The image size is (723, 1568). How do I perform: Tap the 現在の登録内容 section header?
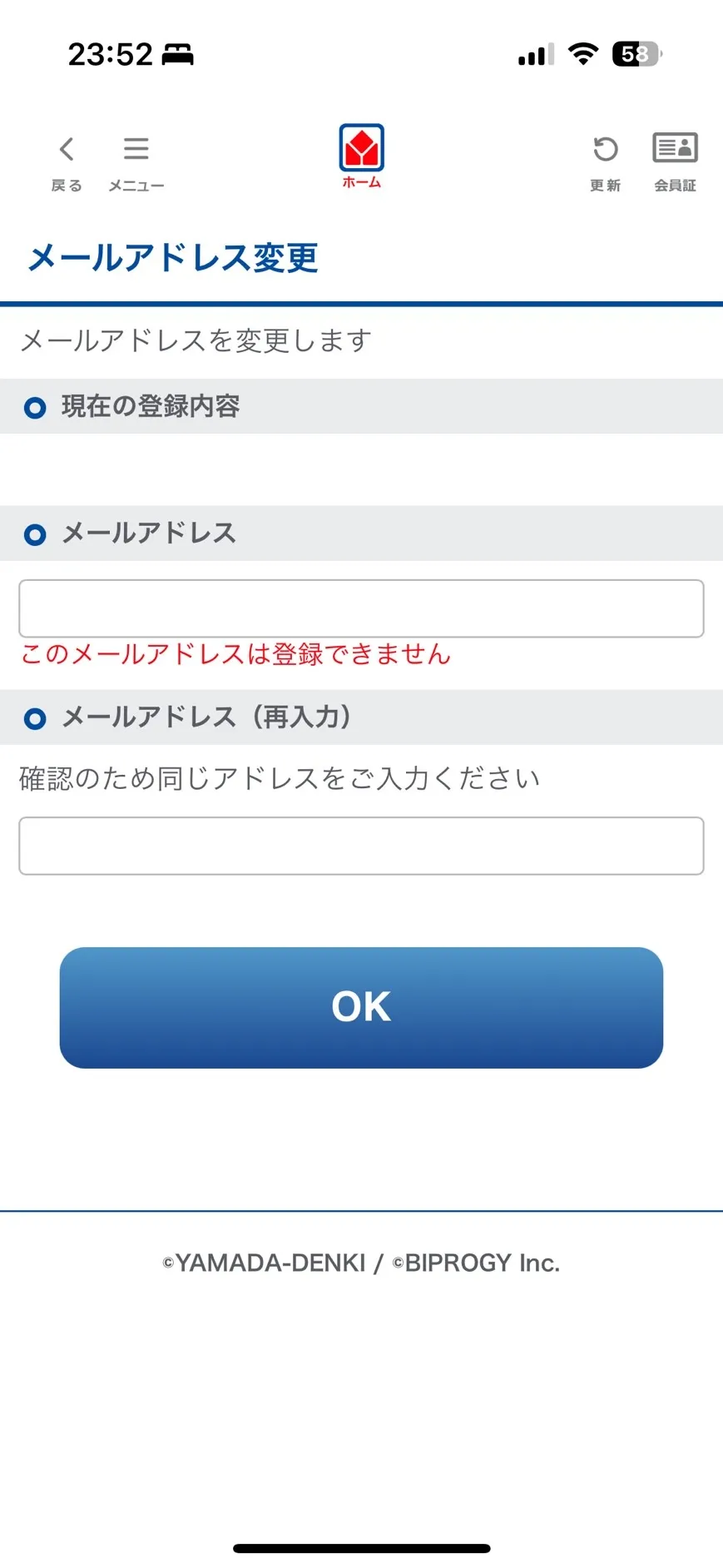[x=150, y=407]
